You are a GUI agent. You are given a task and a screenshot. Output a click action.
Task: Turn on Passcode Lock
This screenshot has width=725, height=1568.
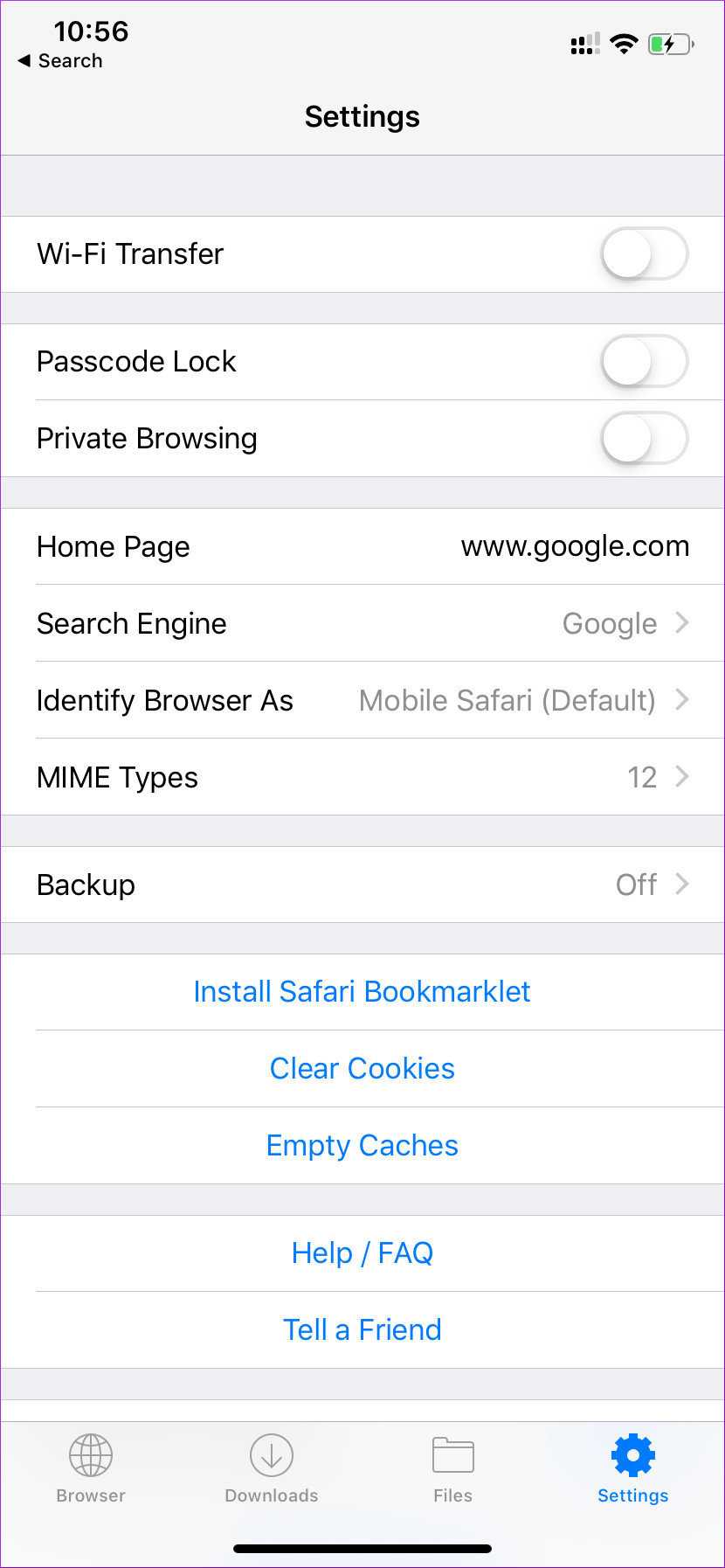tap(644, 362)
